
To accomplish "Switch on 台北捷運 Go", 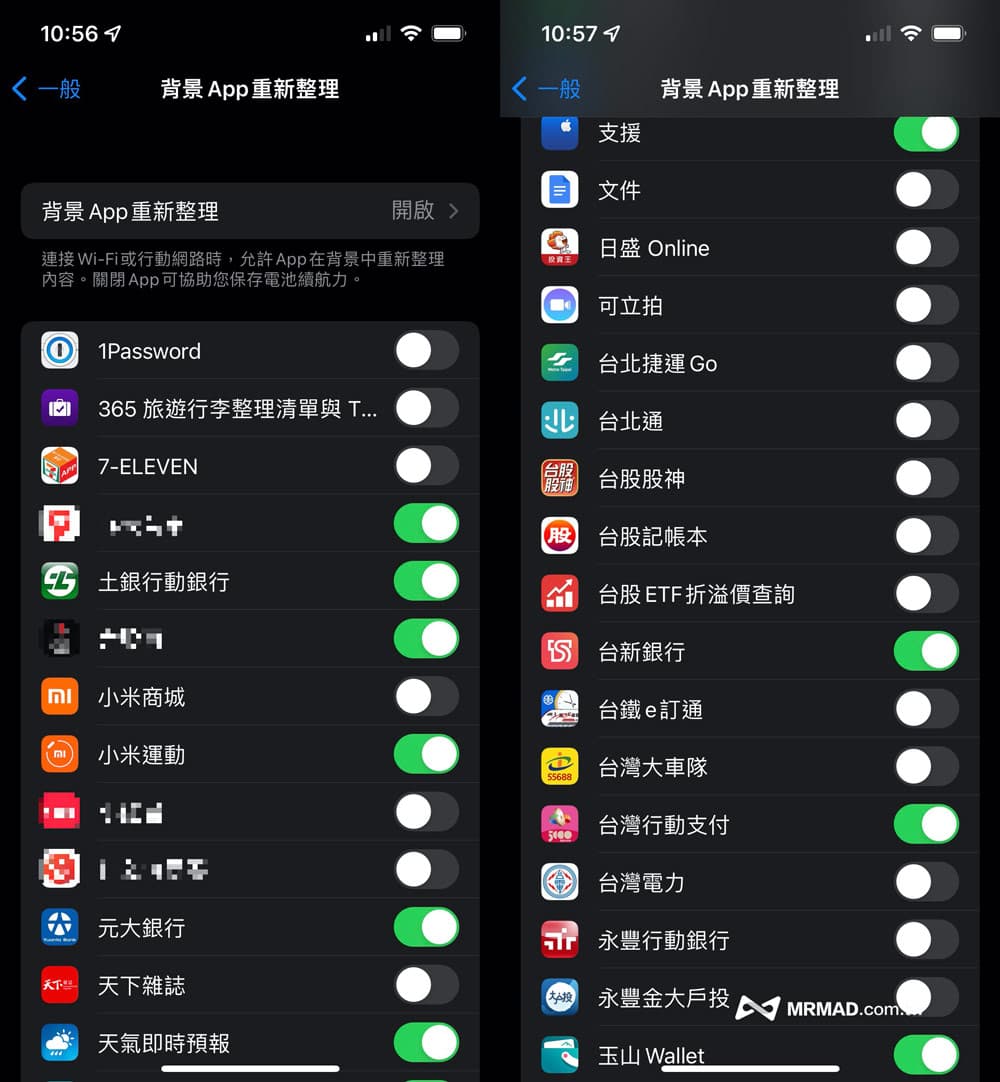I will click(x=926, y=363).
